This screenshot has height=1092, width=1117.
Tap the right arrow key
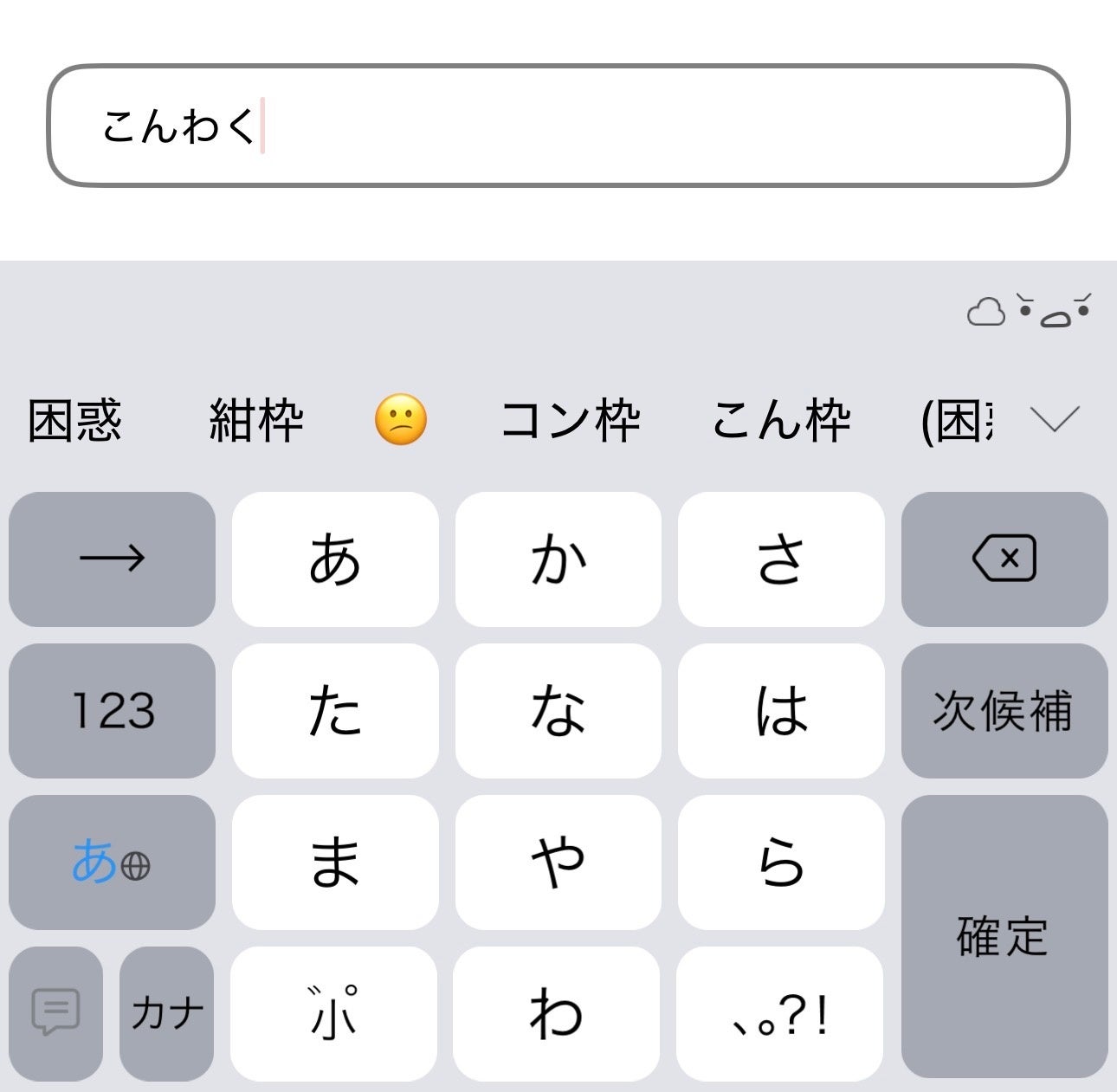pos(112,559)
